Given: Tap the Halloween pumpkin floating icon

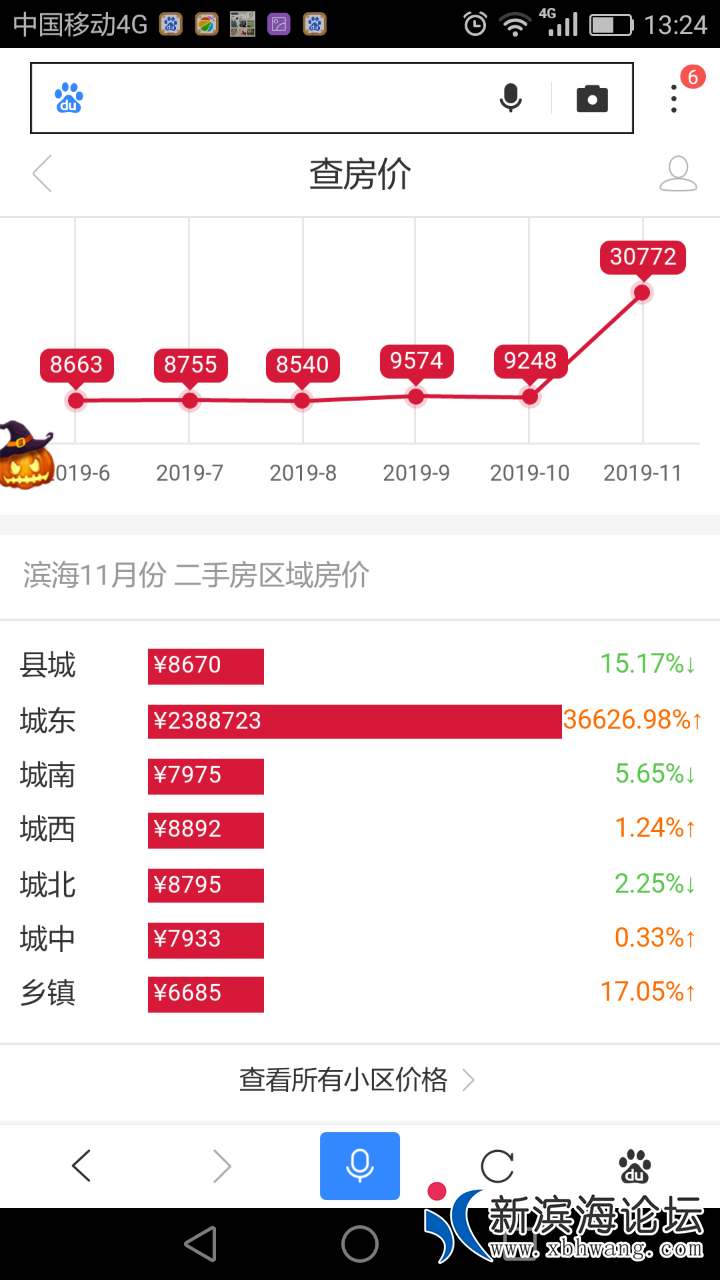Looking at the screenshot, I should (x=24, y=458).
